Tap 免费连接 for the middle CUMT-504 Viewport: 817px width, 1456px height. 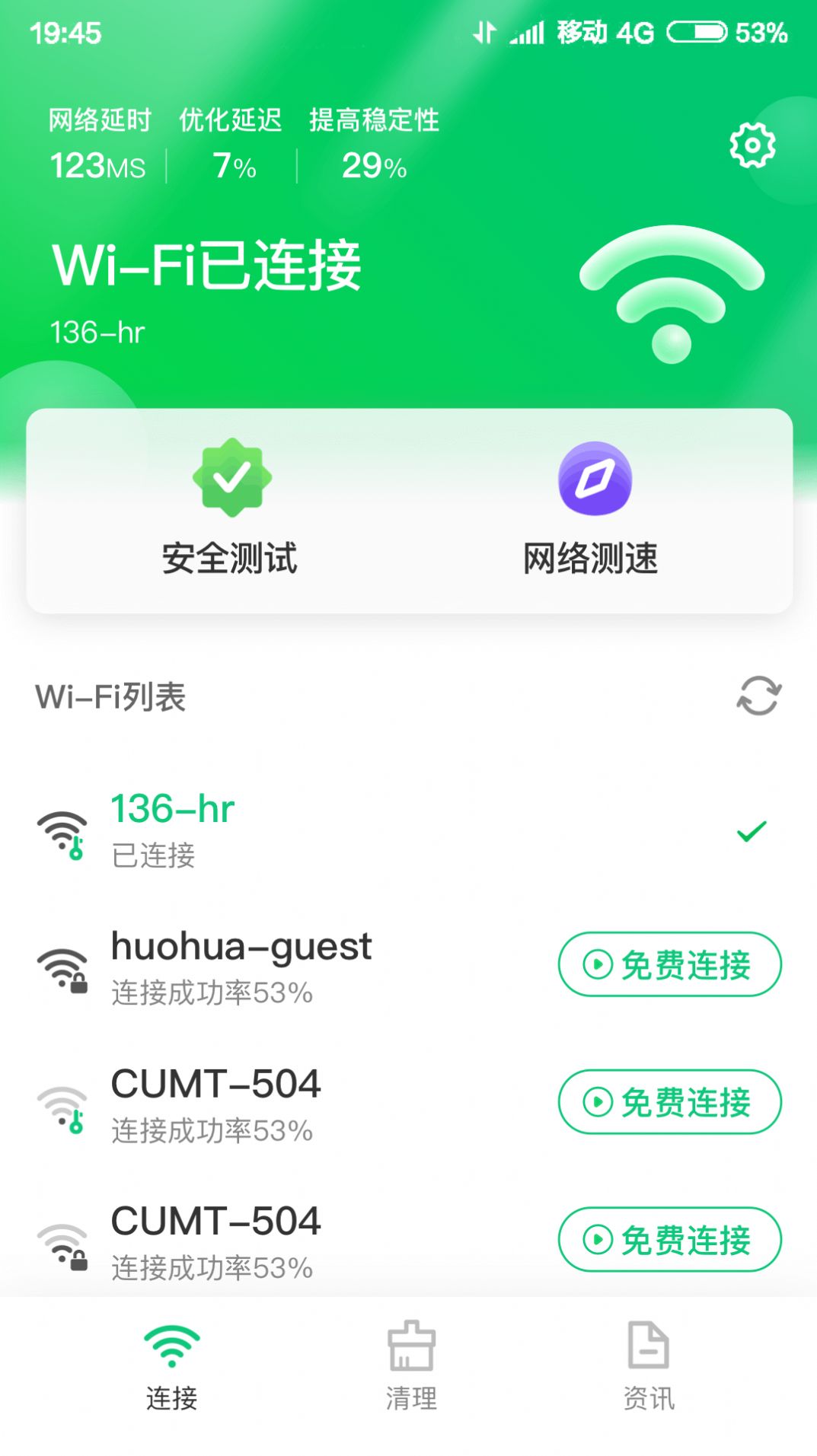click(669, 1102)
